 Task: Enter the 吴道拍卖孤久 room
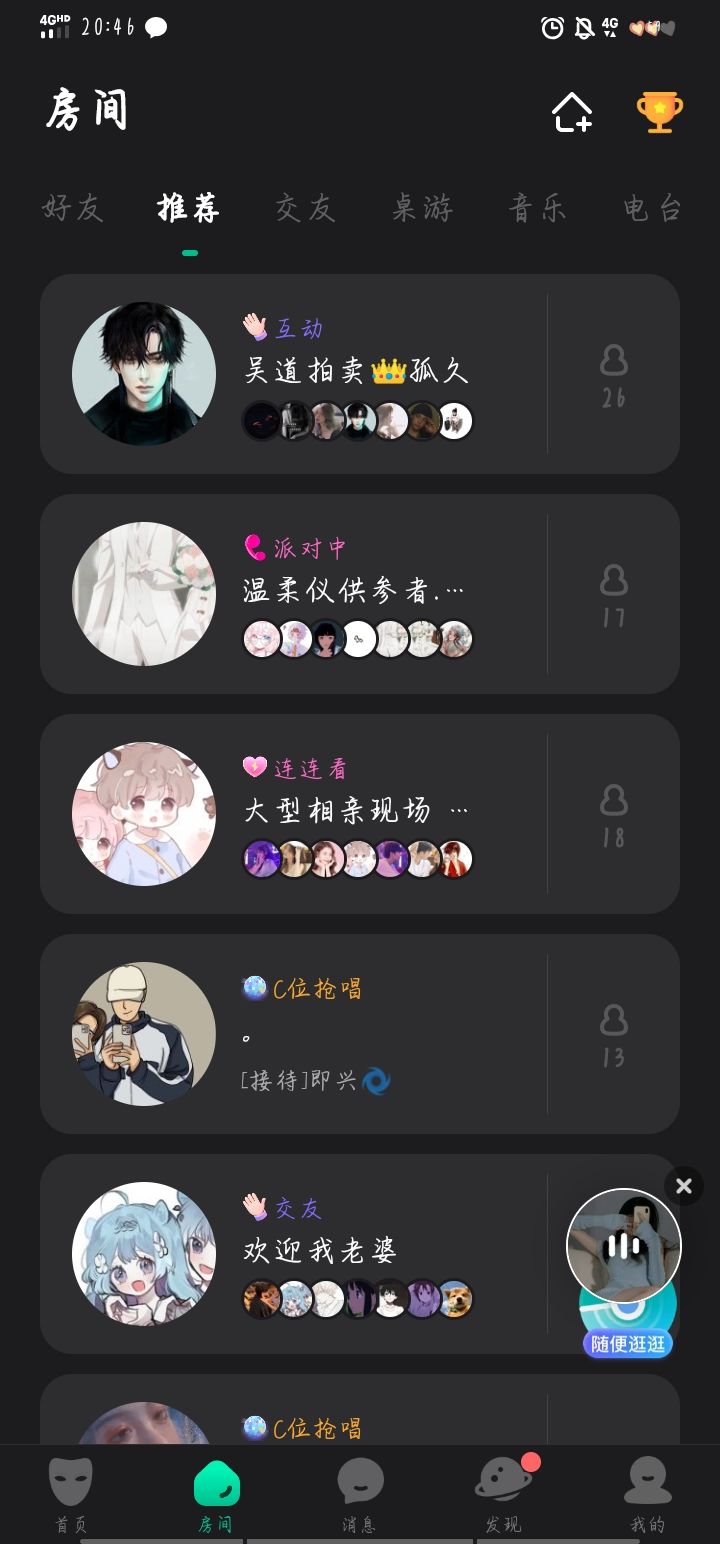click(x=360, y=373)
